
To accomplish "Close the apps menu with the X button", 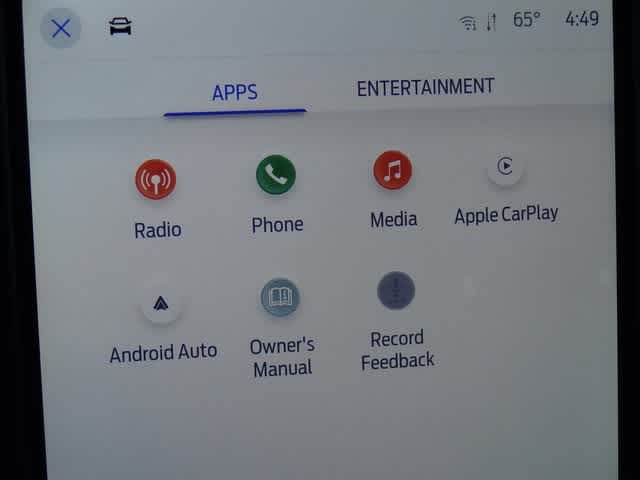I will pos(61,28).
